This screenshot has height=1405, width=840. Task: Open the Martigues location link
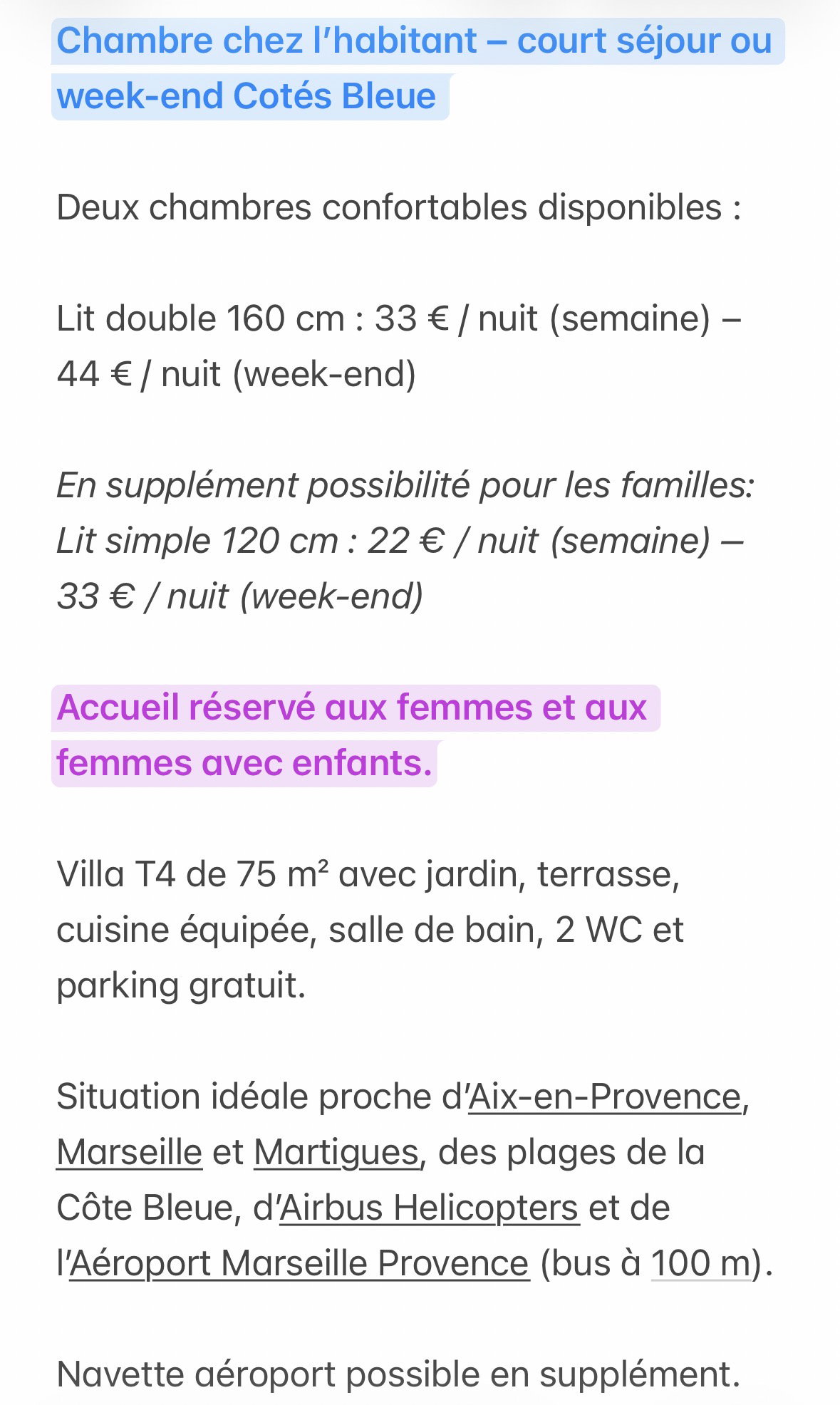point(336,1153)
